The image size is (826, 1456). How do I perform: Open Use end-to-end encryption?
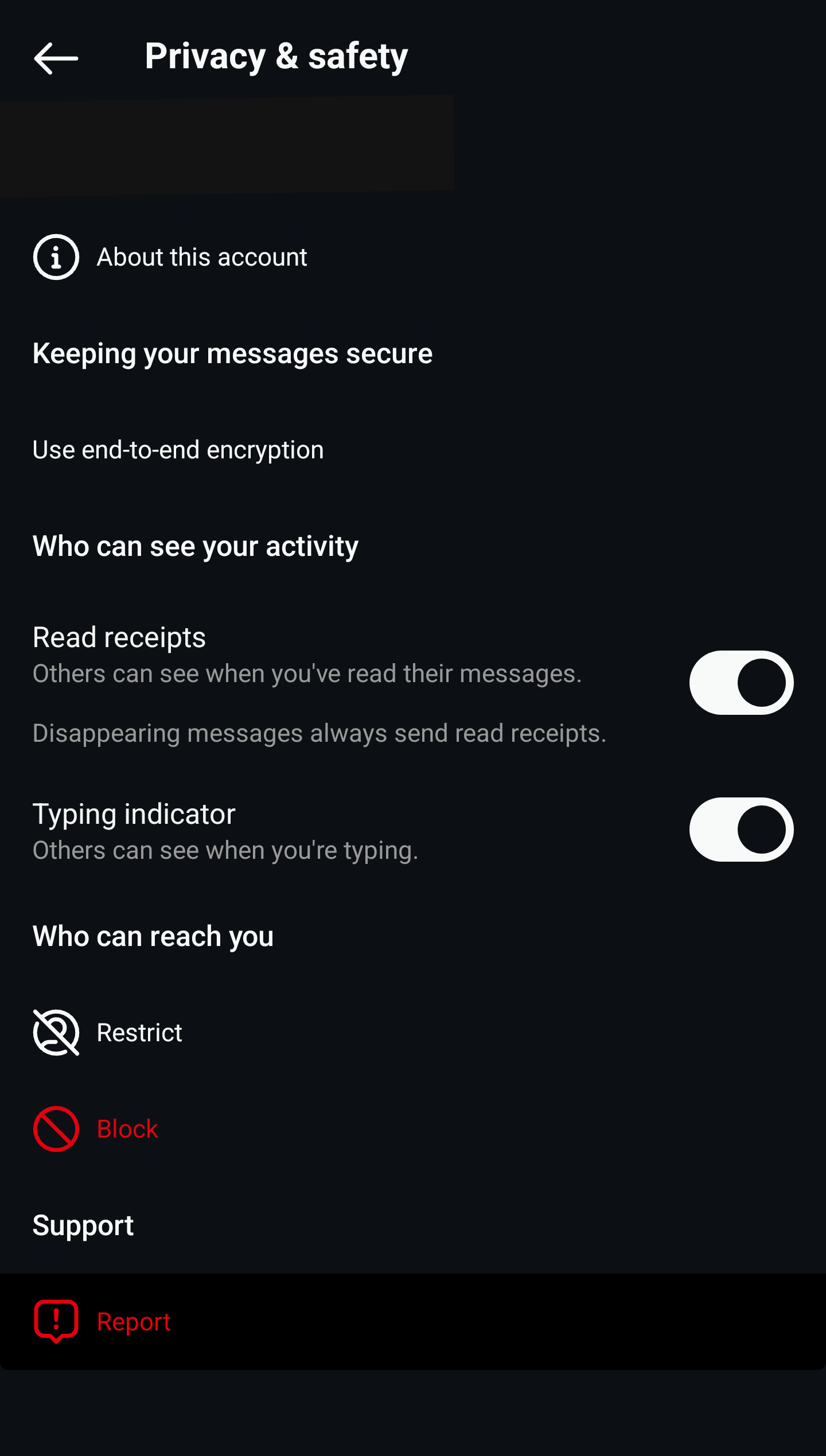tap(178, 450)
